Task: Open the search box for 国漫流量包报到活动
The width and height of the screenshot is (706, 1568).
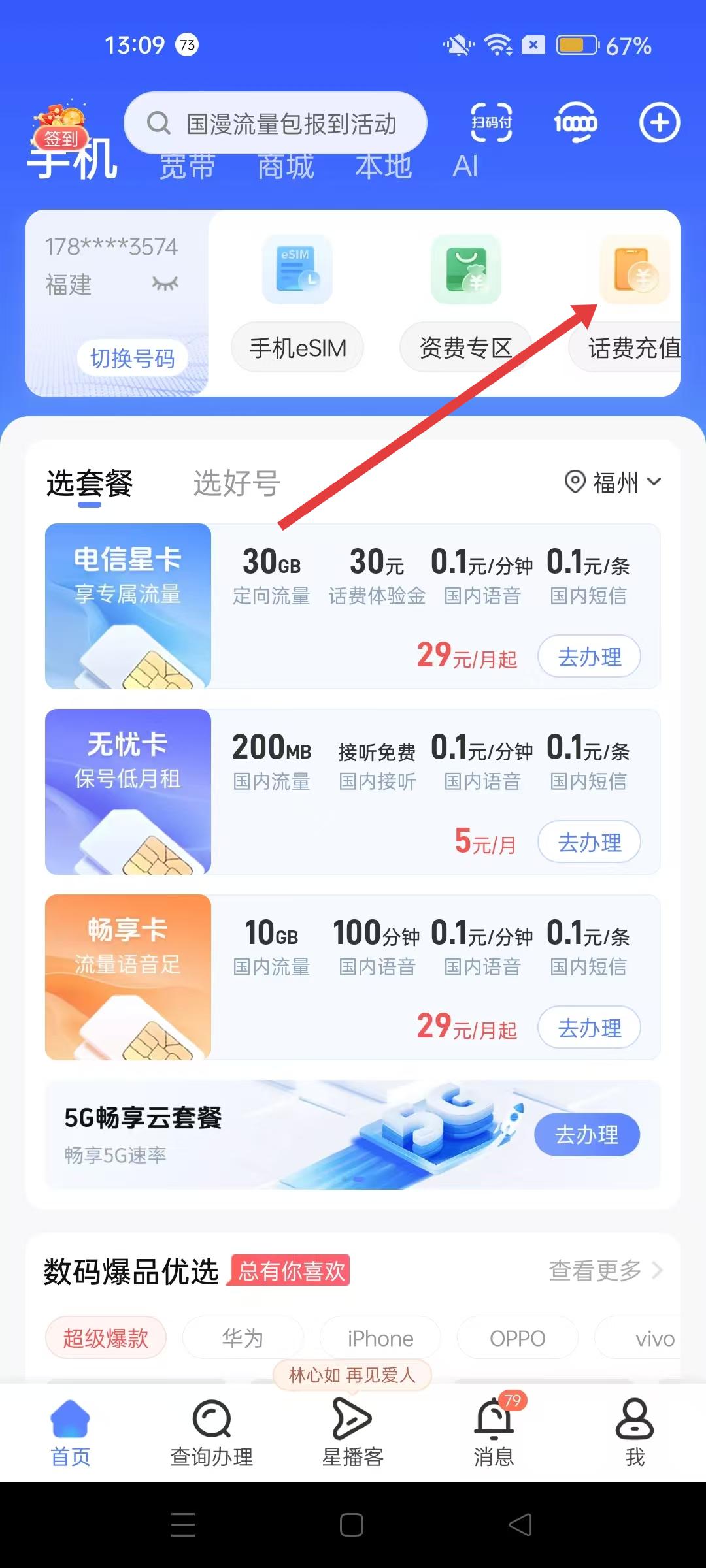Action: 275,123
